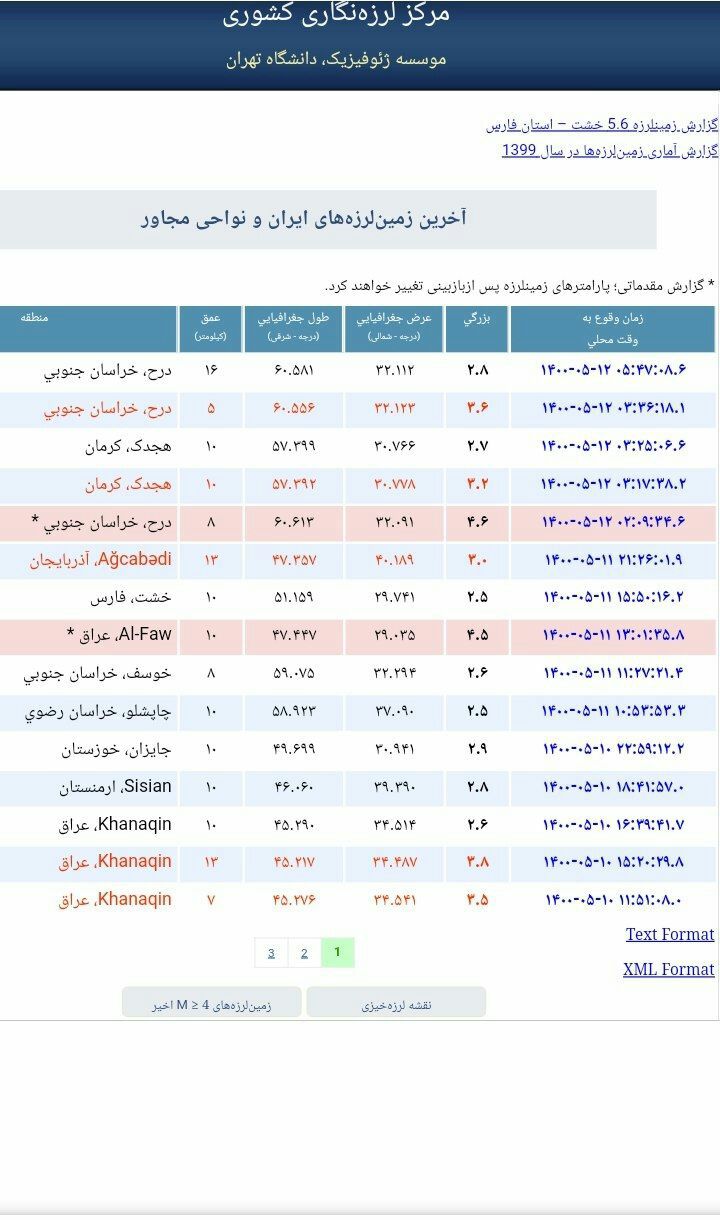
Task: View the earthquake list in Text Format
Action: tap(669, 935)
